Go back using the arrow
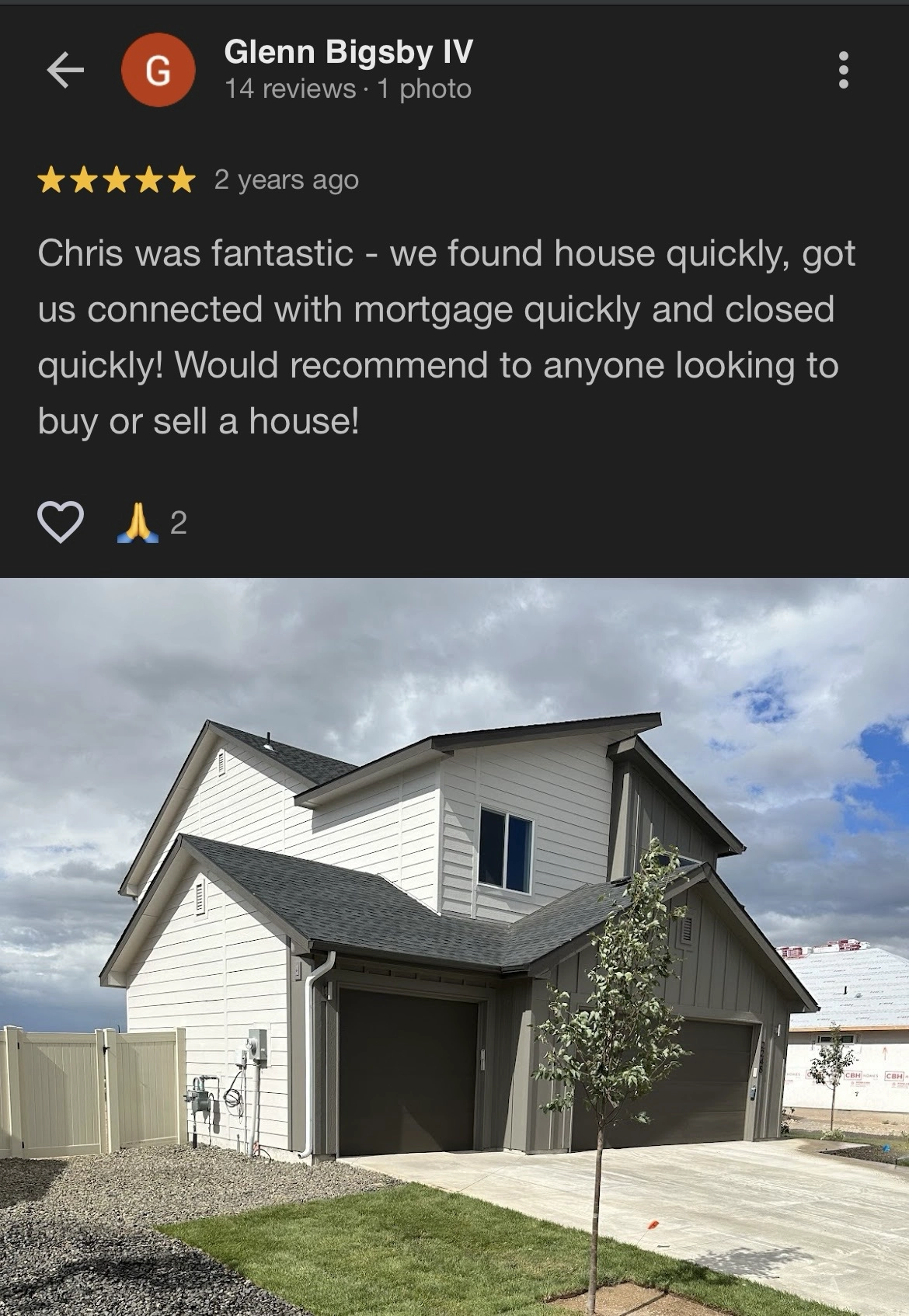The image size is (909, 1316). tap(65, 71)
